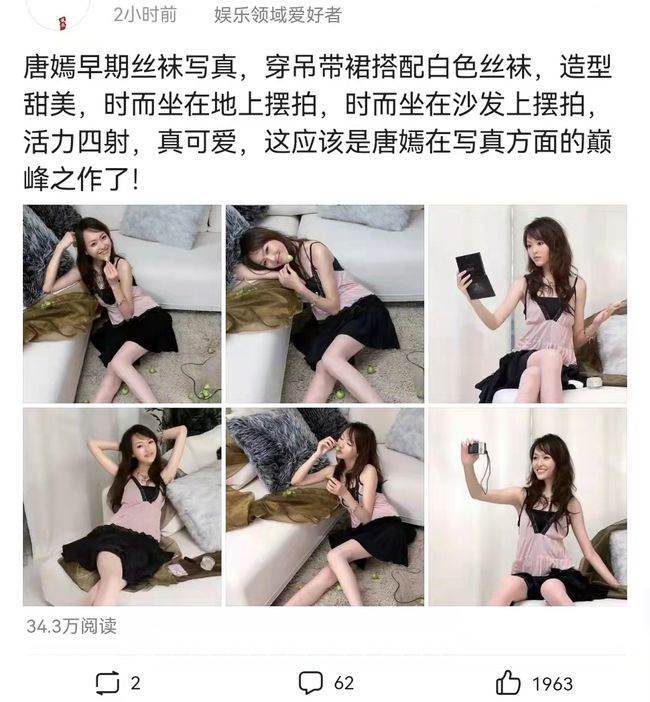
Task: View the photo of woman resting head on sofa
Action: (325, 303)
